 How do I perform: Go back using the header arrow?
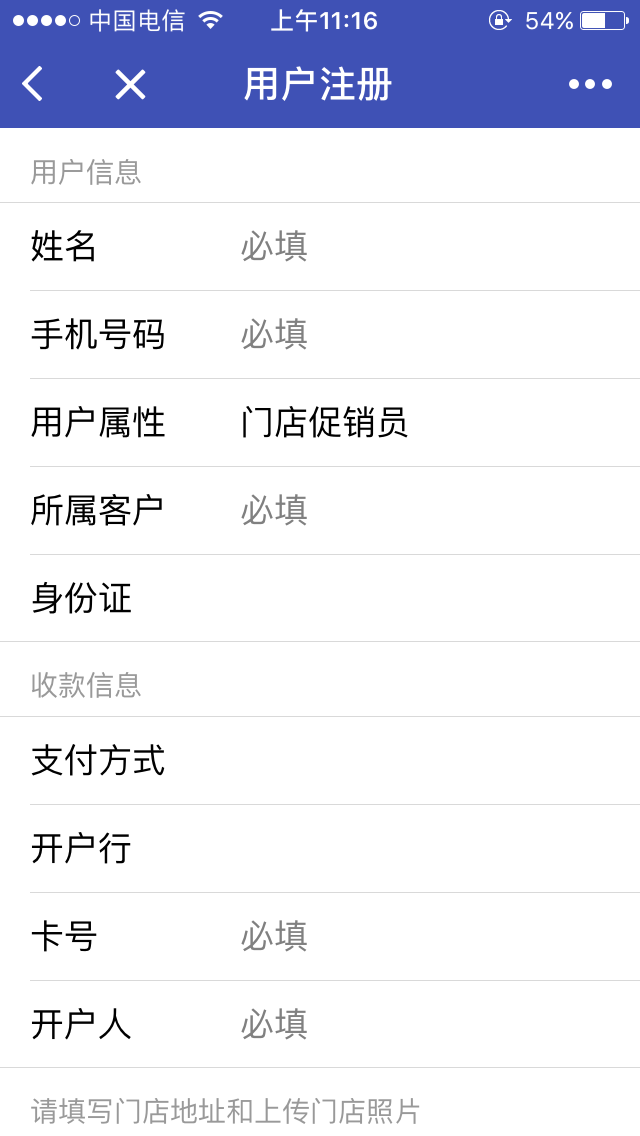click(x=33, y=83)
